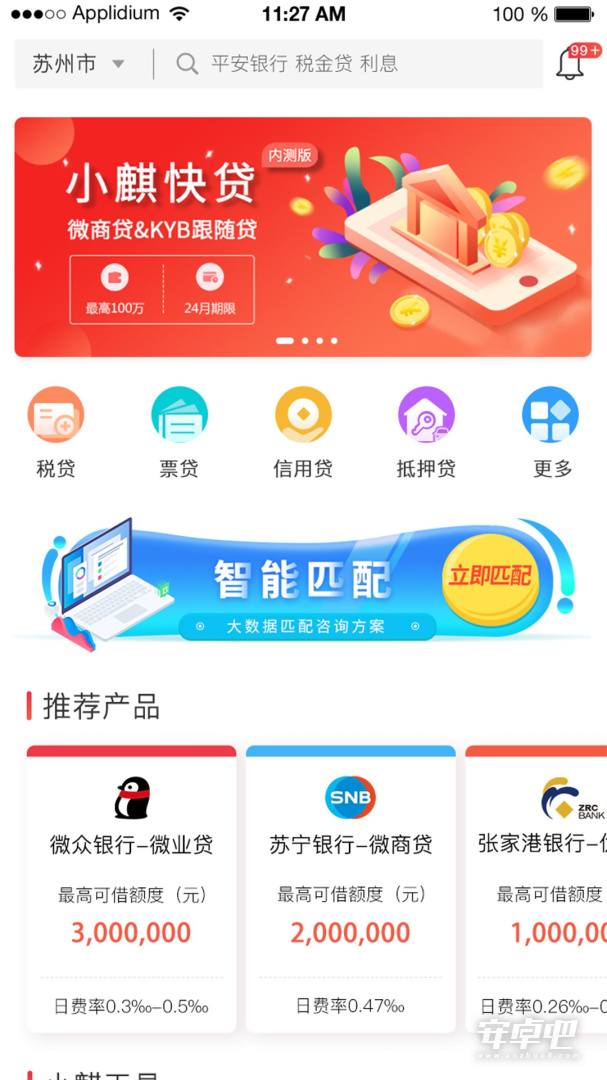Open the 微众银行-微业贷 product card
Viewport: 607px width, 1080px height.
pyautogui.click(x=132, y=889)
